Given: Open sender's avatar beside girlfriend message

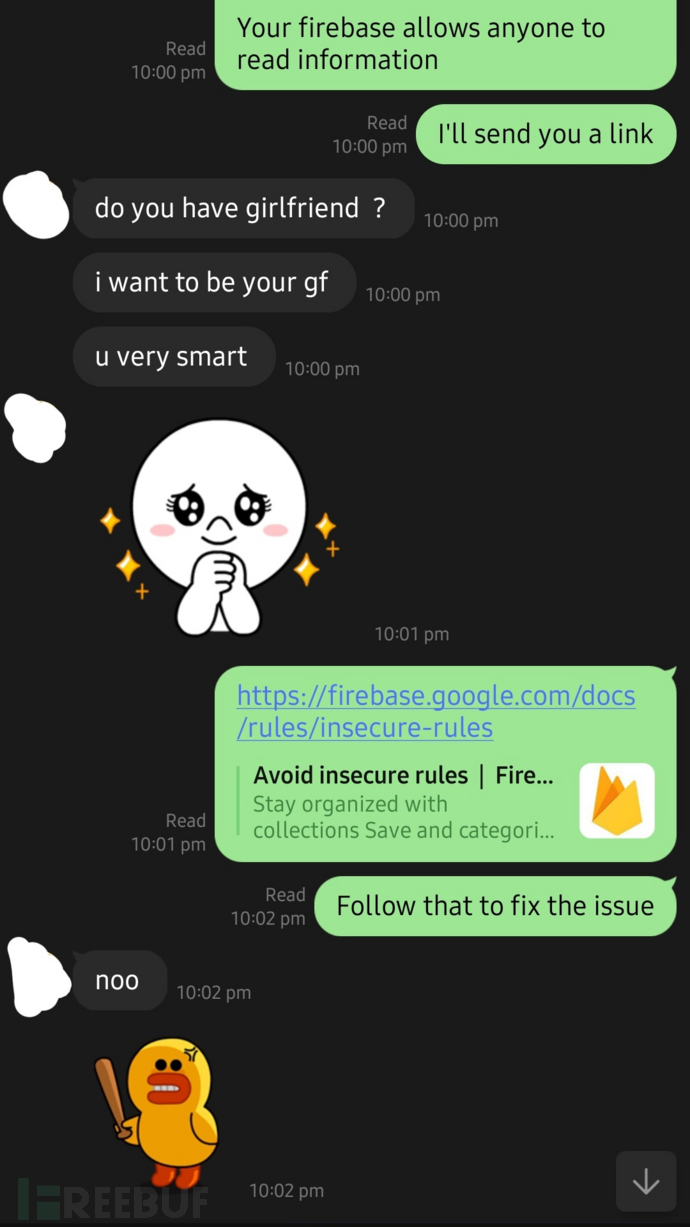Looking at the screenshot, I should tap(37, 205).
